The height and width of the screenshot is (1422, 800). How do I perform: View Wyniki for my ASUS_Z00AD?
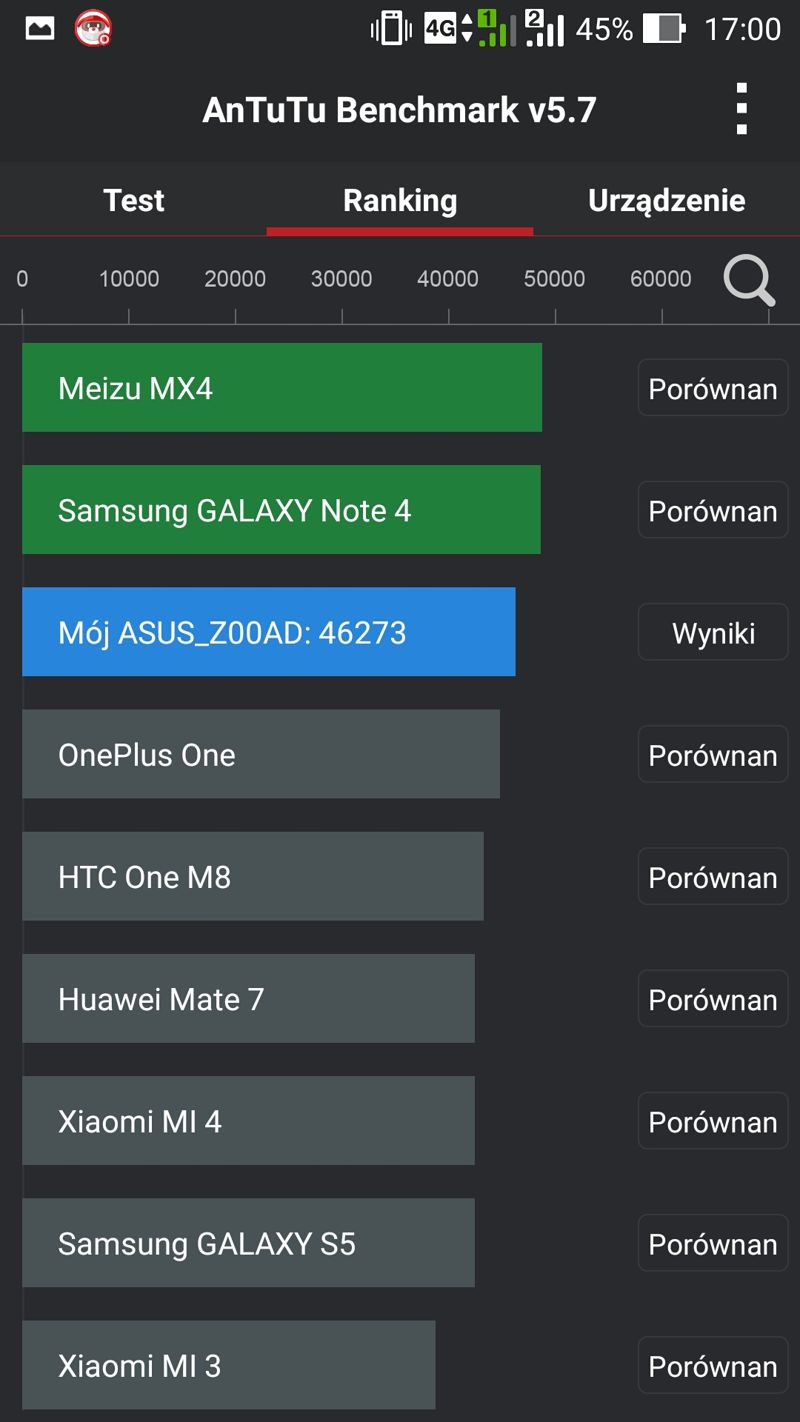click(x=713, y=632)
